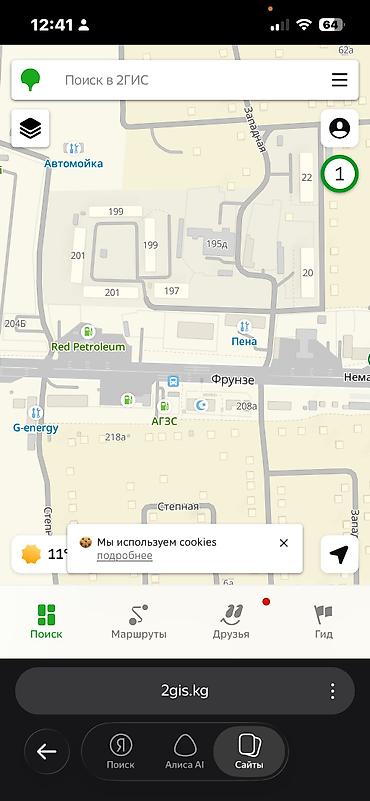This screenshot has width=370, height=801.
Task: Open the user profile icon
Action: coord(339,128)
